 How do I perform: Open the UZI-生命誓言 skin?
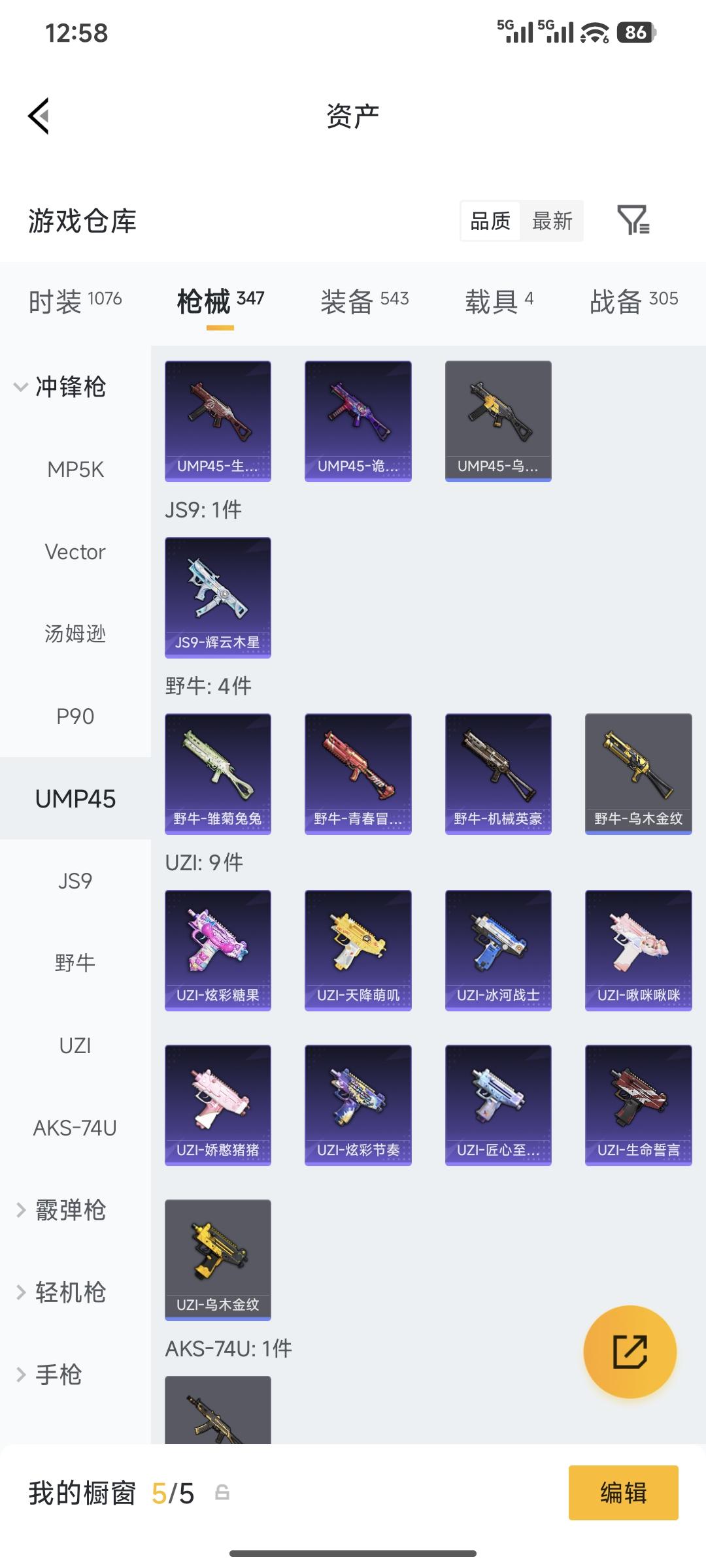pos(638,1104)
